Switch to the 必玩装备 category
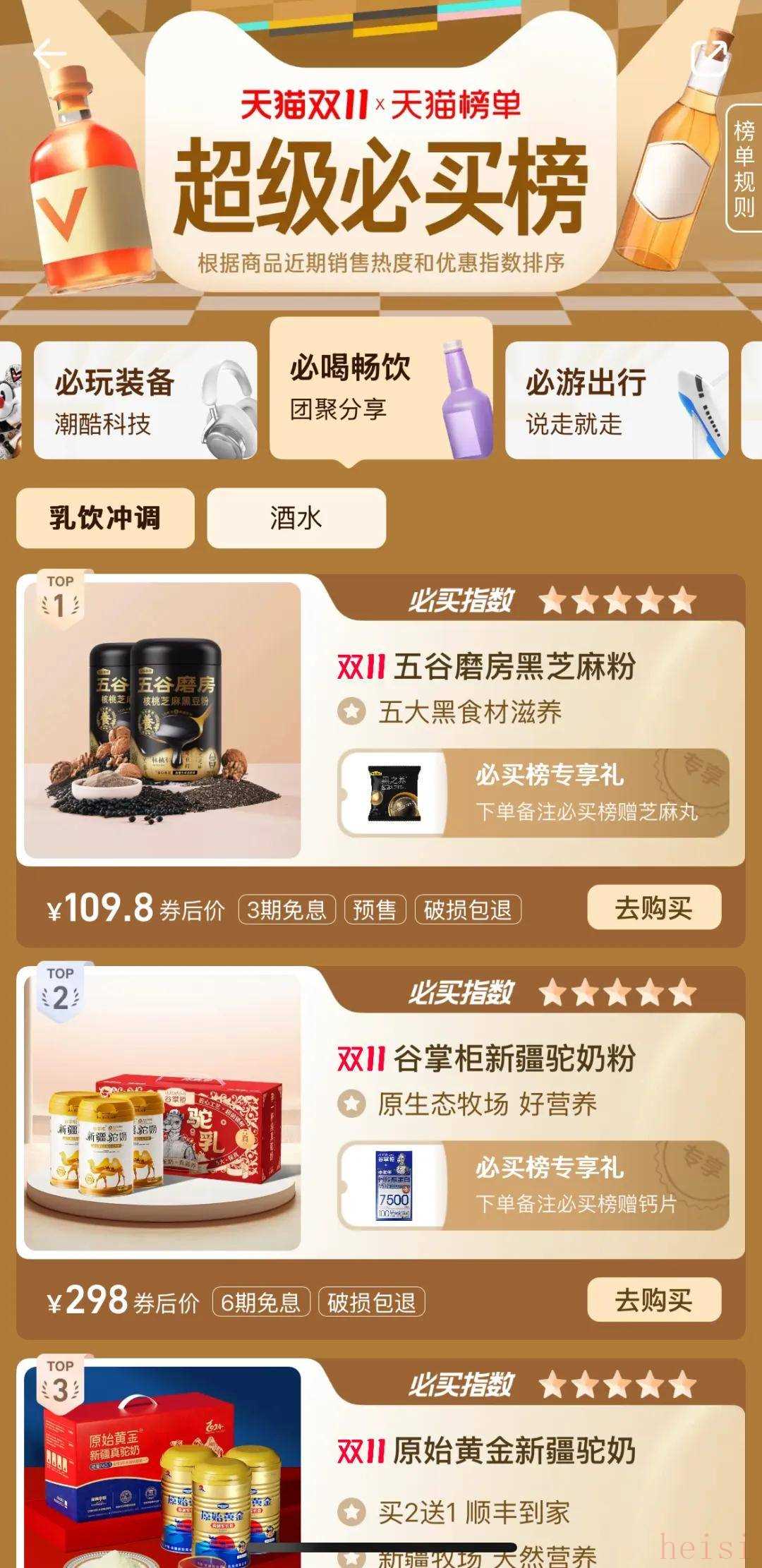The image size is (762, 1568). [x=145, y=400]
